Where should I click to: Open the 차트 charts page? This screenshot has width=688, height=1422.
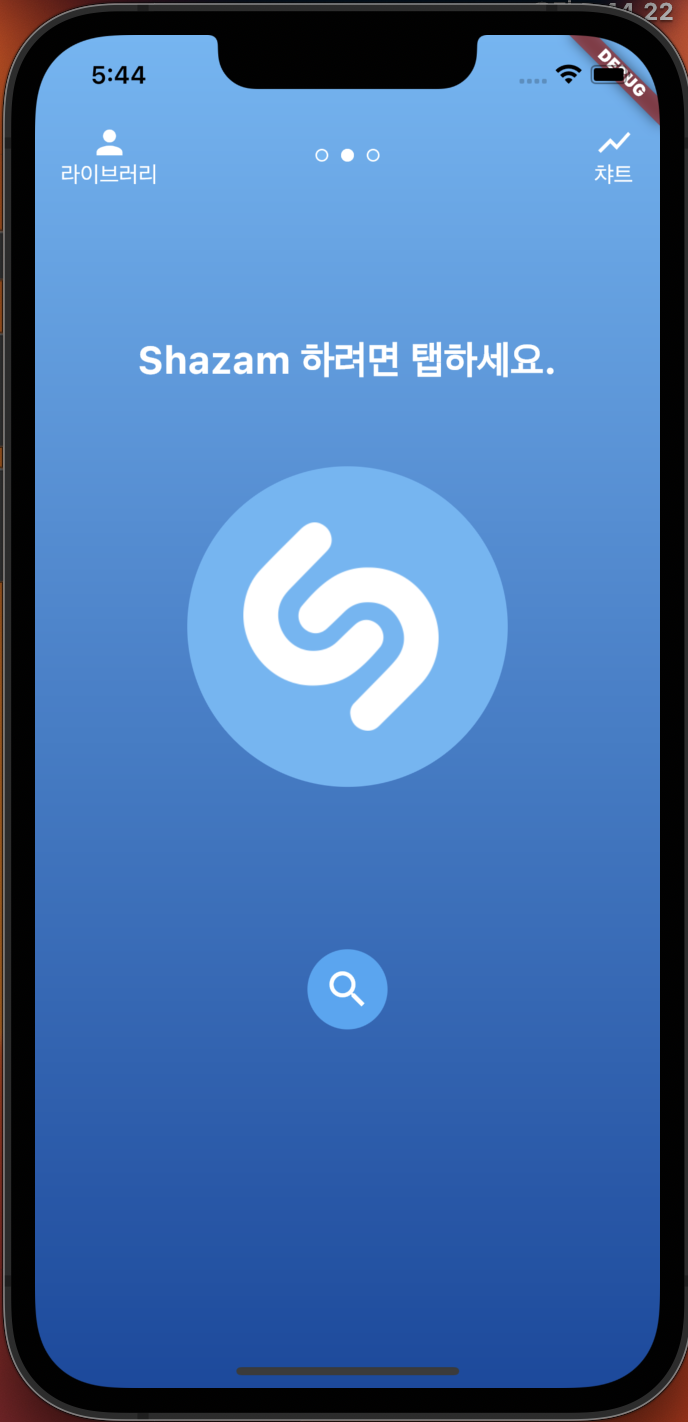tap(613, 157)
